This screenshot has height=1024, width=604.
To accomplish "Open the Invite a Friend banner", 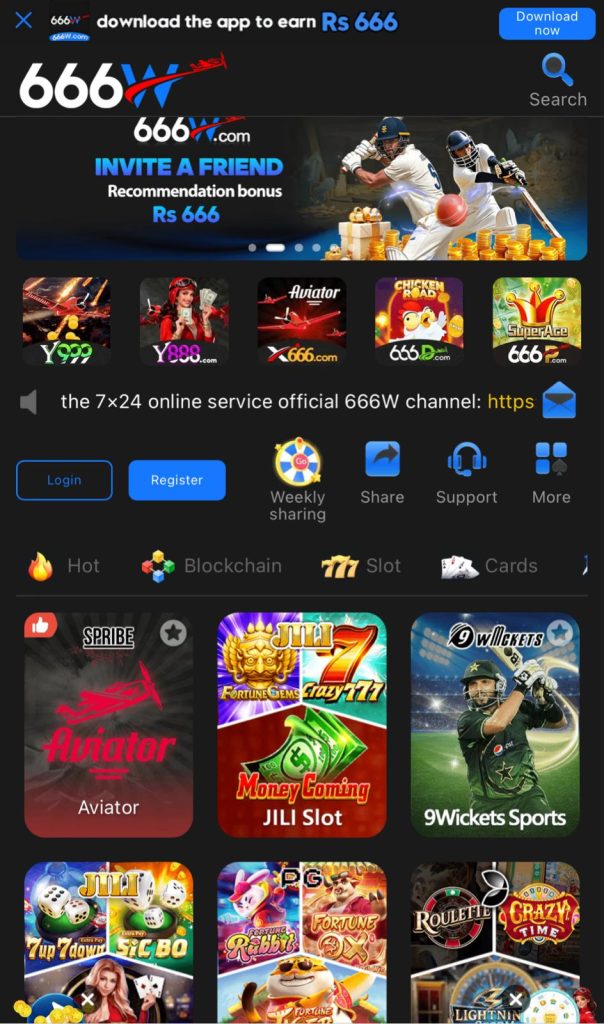I will click(301, 187).
